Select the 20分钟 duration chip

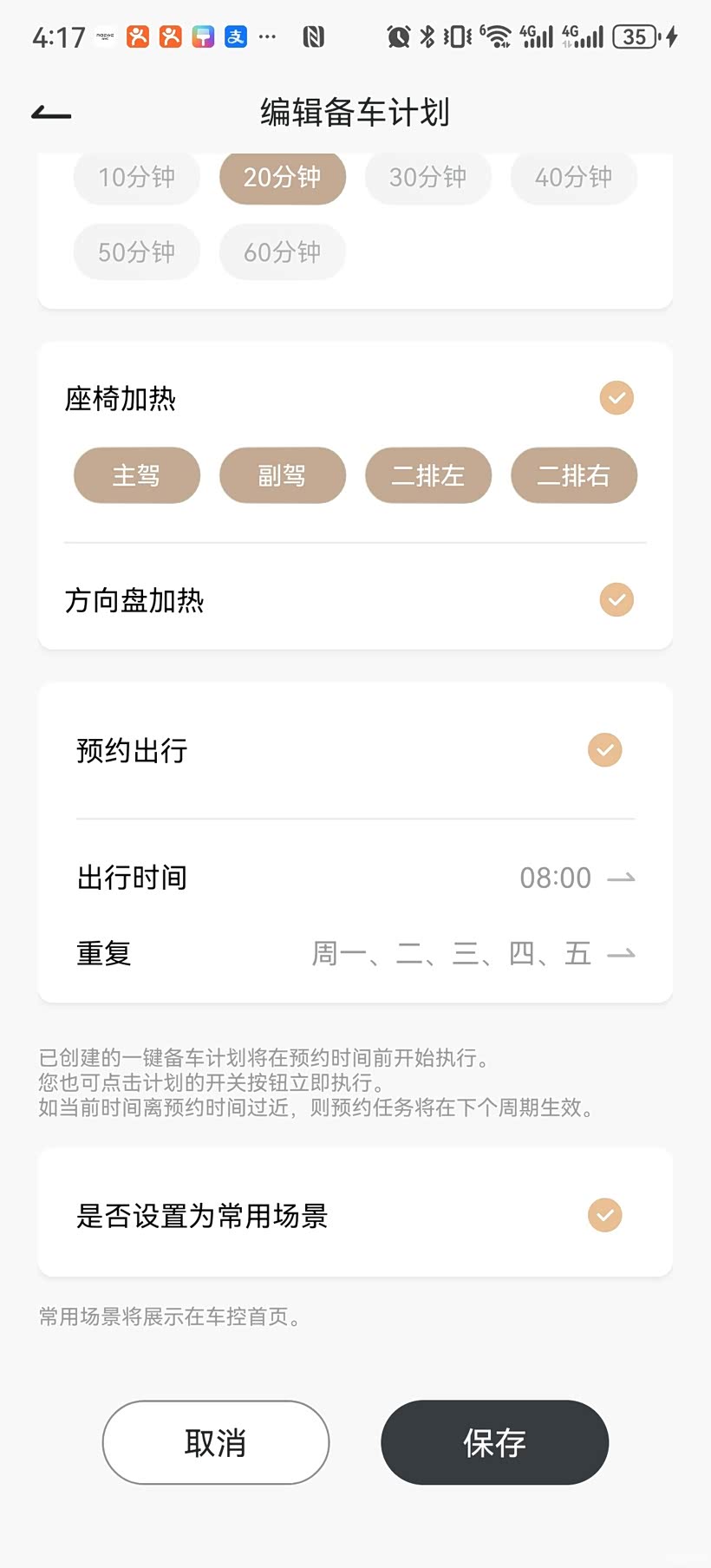(x=282, y=178)
